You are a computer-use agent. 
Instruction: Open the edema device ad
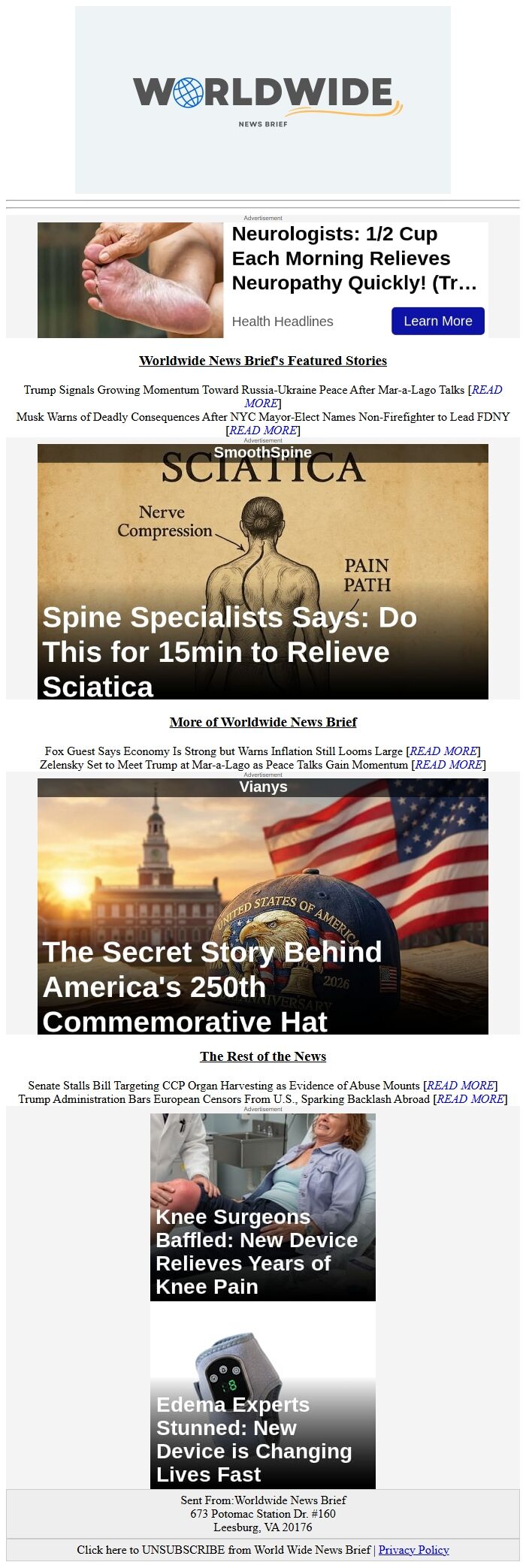coord(263,1395)
